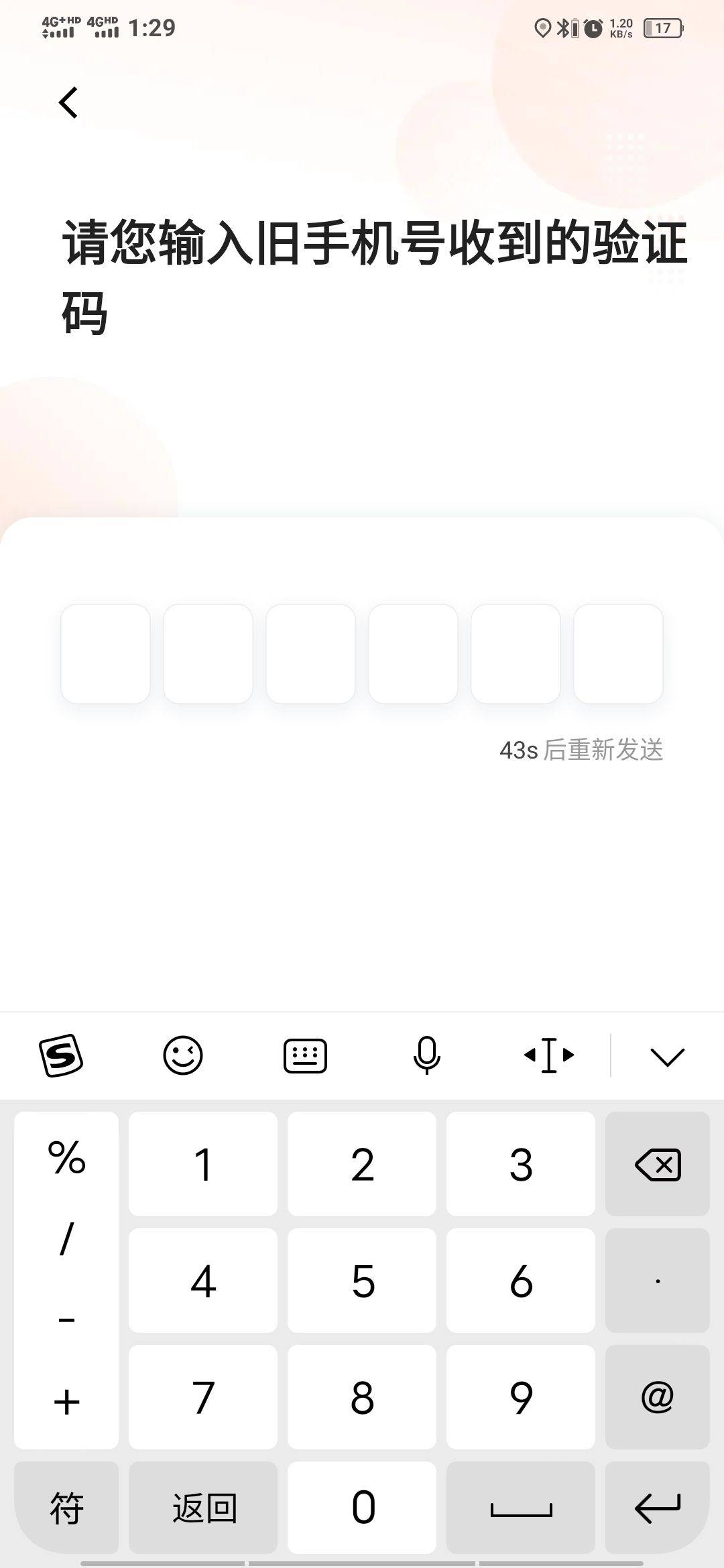Hide the keyboard with the down chevron

(667, 1057)
